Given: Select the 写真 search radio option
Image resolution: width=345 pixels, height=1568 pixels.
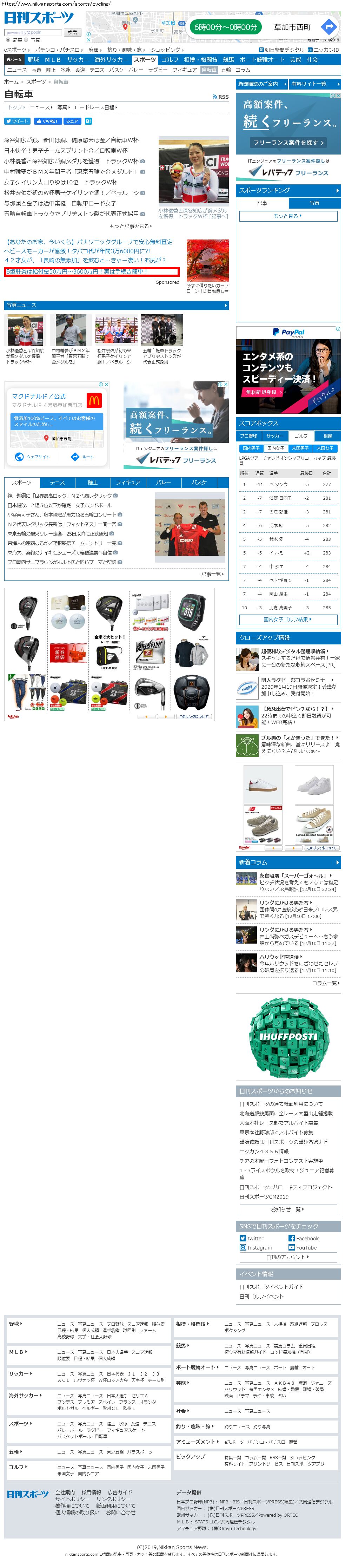Looking at the screenshot, I should click(x=26, y=40).
